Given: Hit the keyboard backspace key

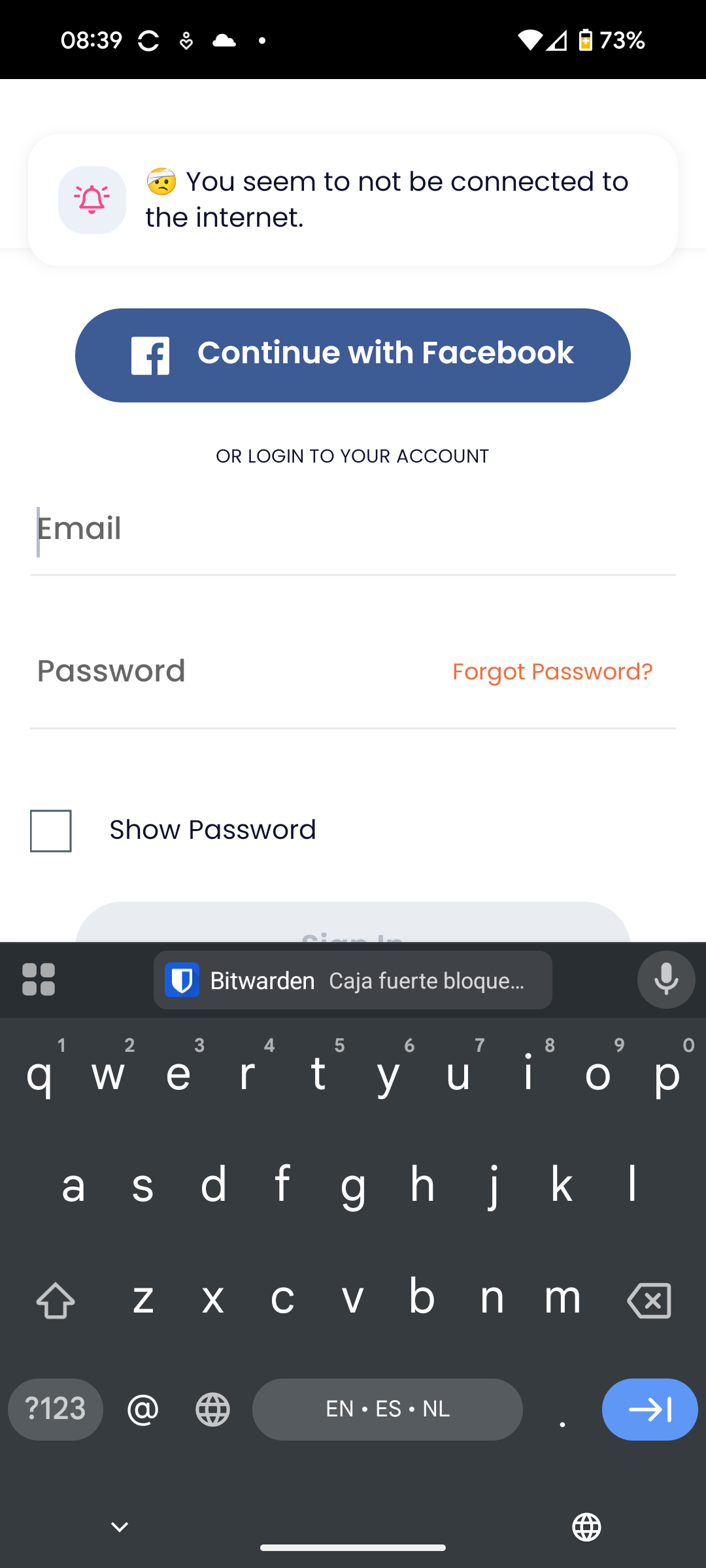Looking at the screenshot, I should coord(649,1300).
